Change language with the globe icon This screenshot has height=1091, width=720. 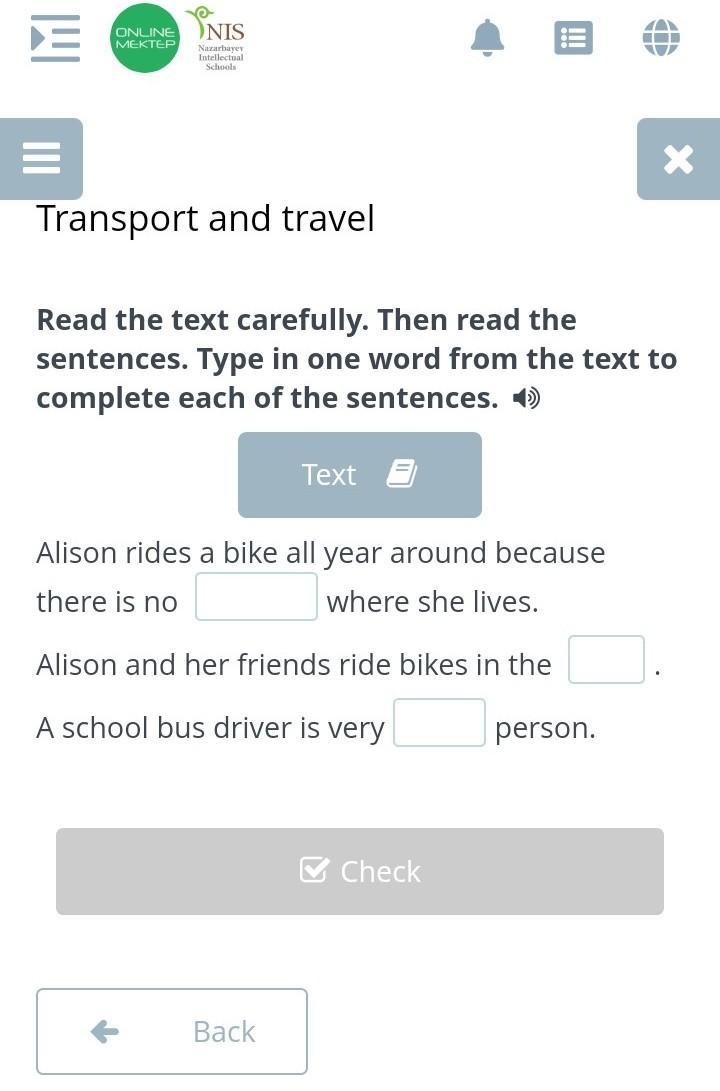[660, 38]
